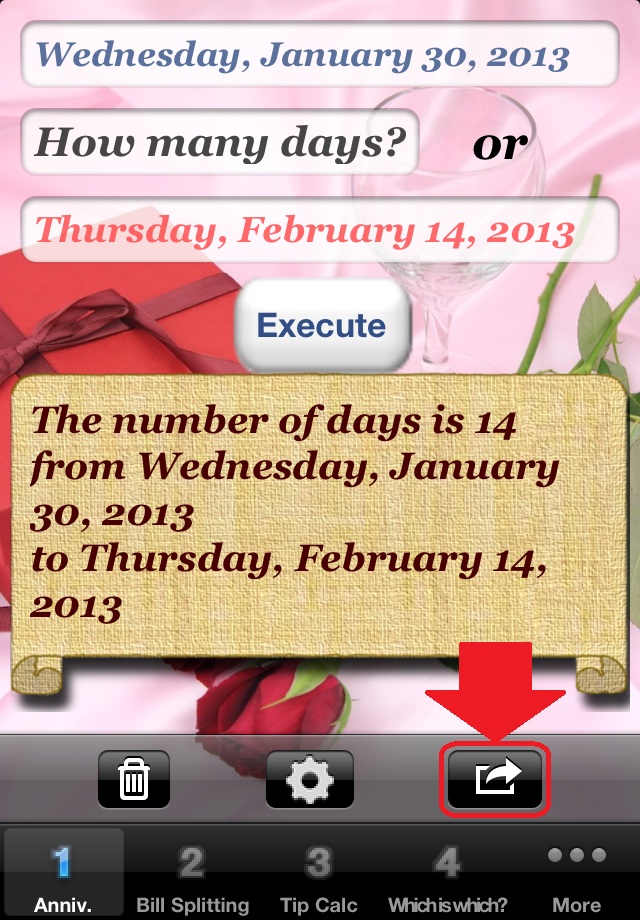Open the Tip Calc tab
The height and width of the screenshot is (920, 640).
click(319, 876)
